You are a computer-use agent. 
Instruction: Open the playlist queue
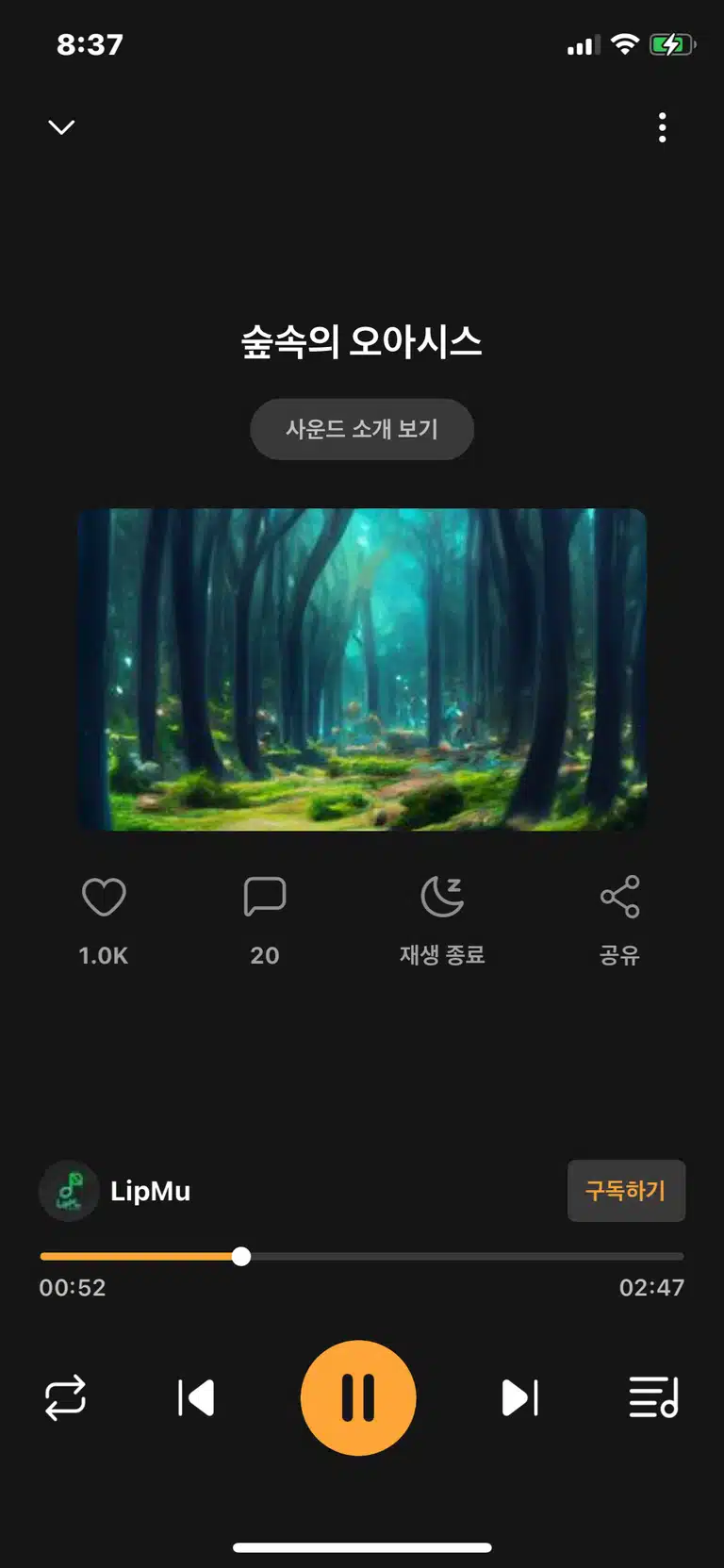(x=654, y=1397)
